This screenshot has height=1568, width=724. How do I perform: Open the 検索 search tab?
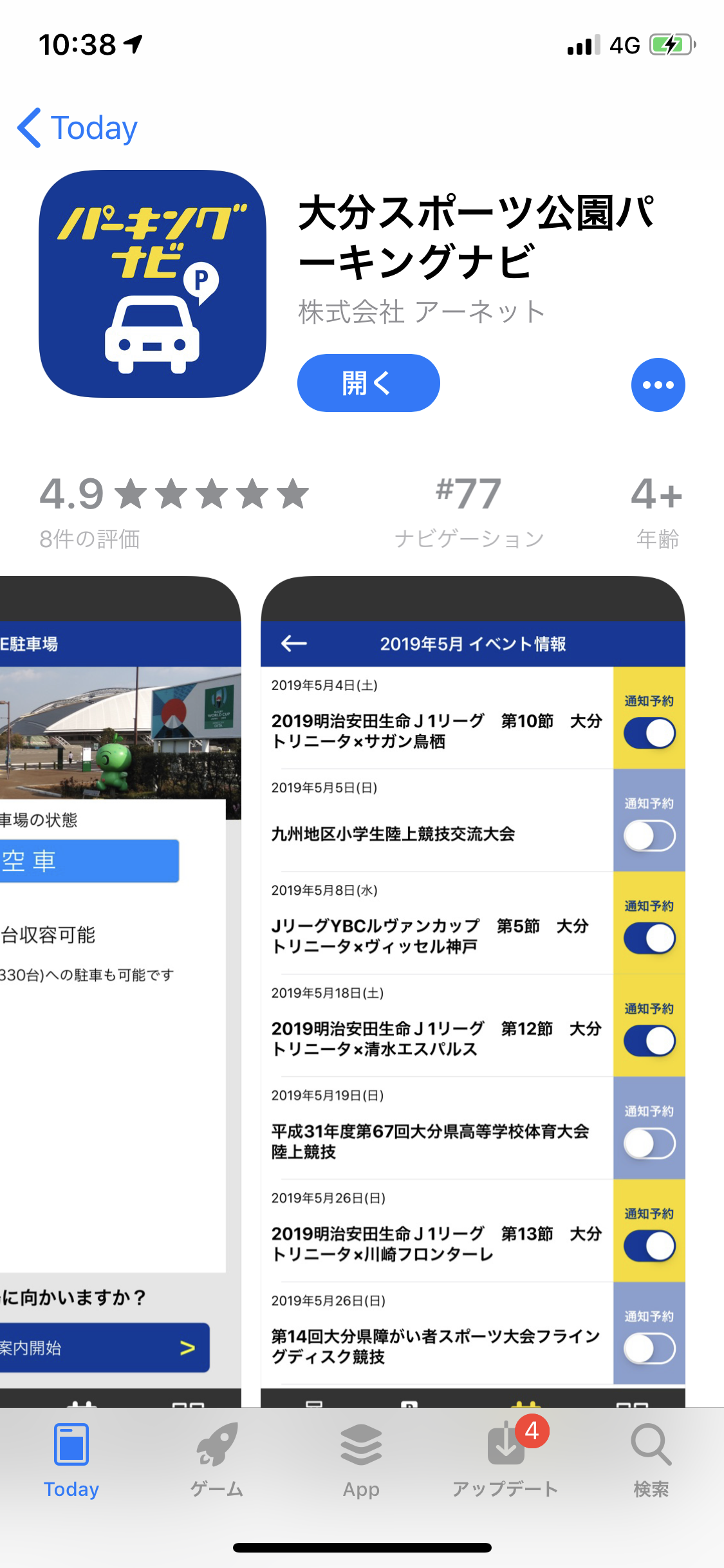click(651, 1460)
